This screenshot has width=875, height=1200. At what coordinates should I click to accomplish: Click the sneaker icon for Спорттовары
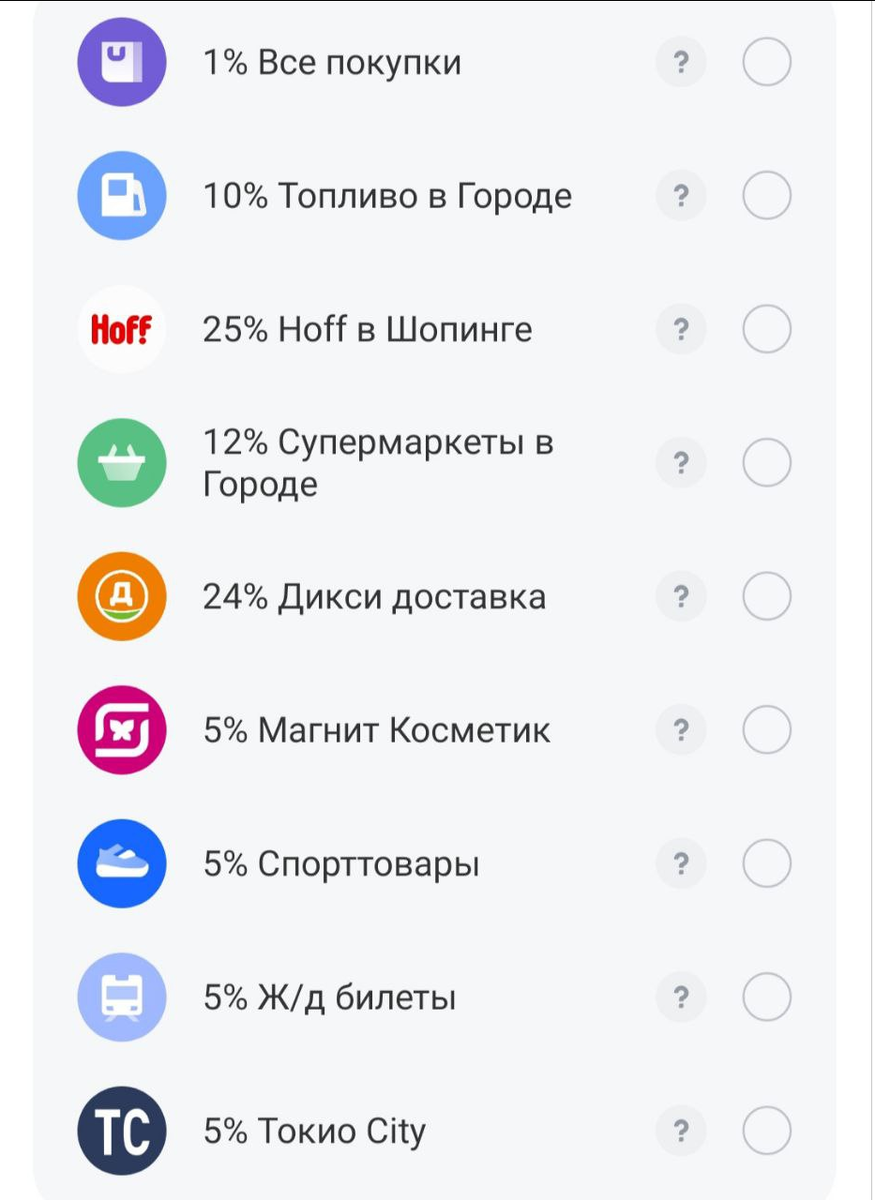(122, 864)
